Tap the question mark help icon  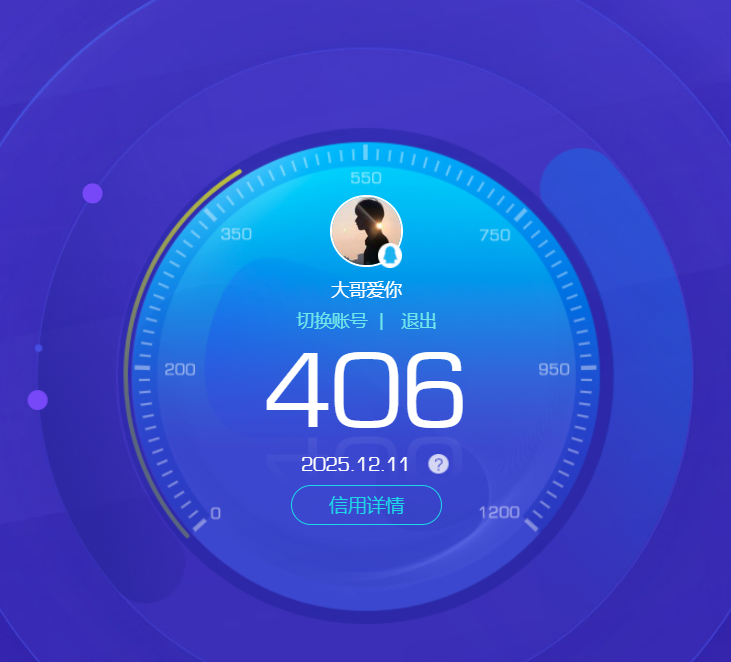(x=438, y=464)
